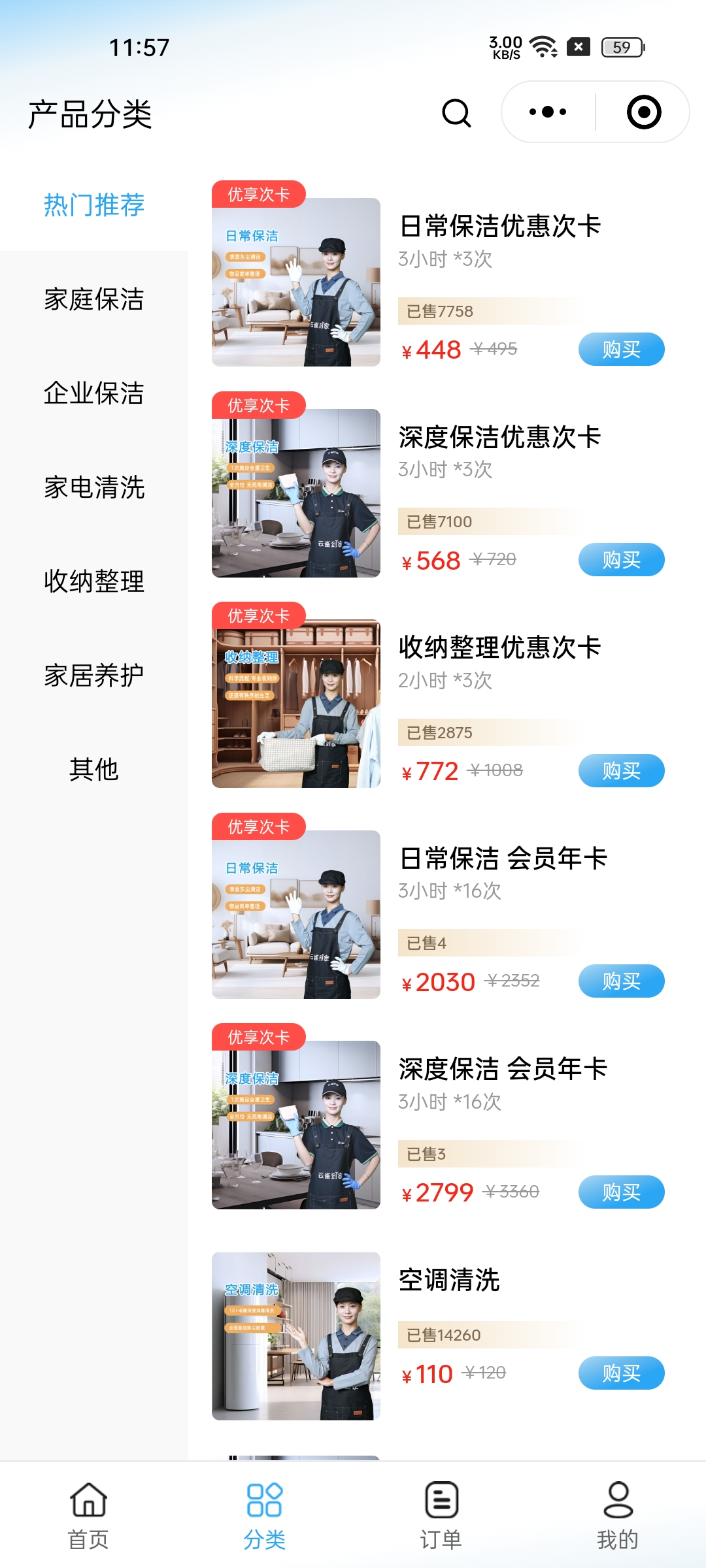Image resolution: width=706 pixels, height=1568 pixels.
Task: Buy 日常保洁优惠次卡 priced ¥448
Action: coord(621,350)
